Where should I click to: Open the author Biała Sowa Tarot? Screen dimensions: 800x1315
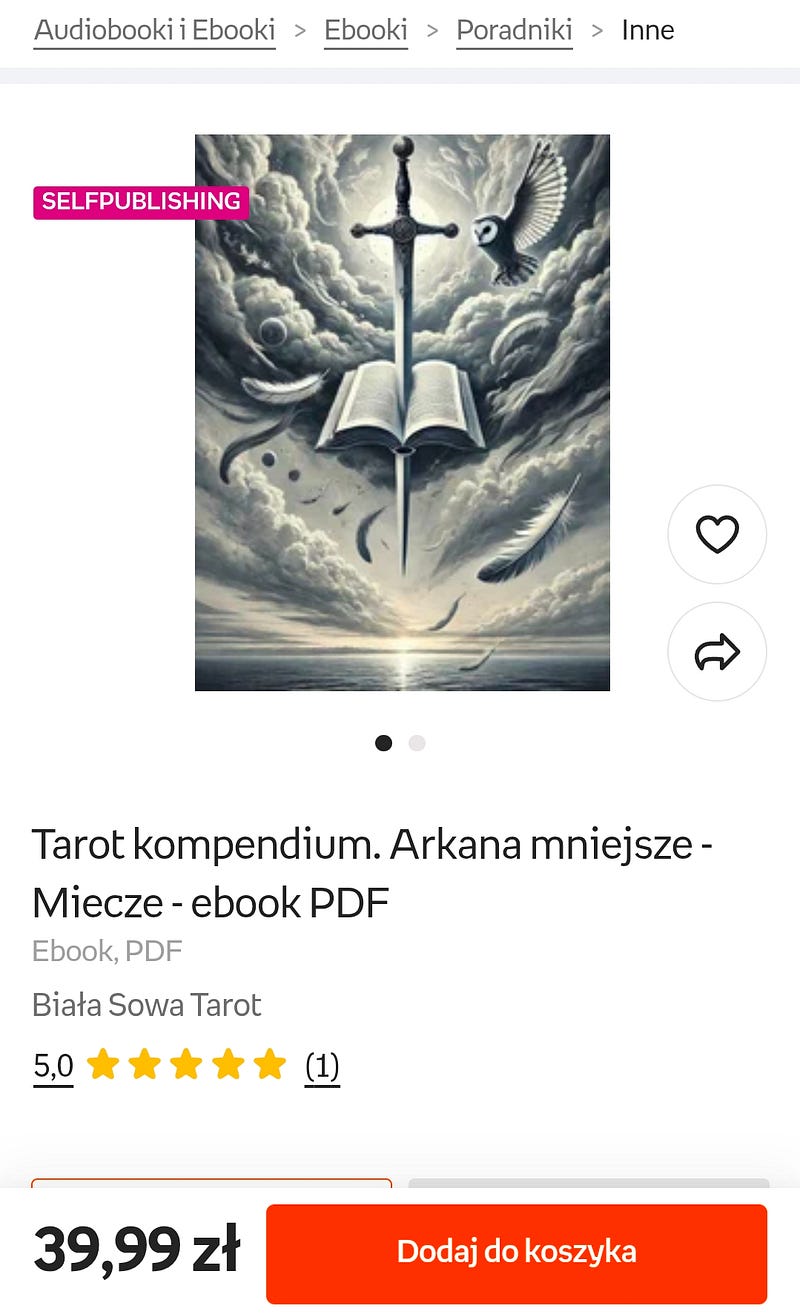(x=147, y=1004)
